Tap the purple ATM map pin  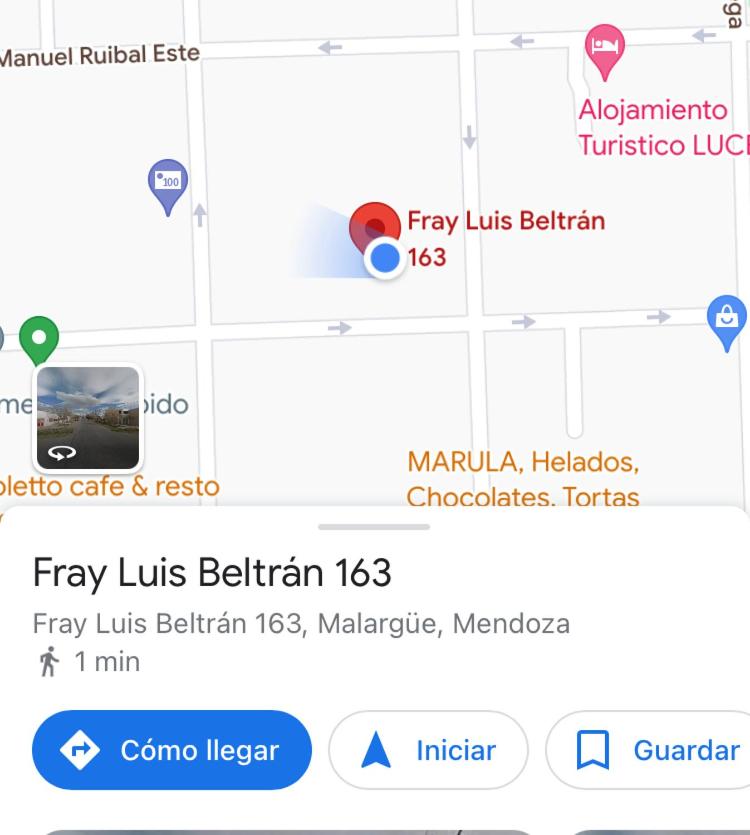tap(167, 183)
